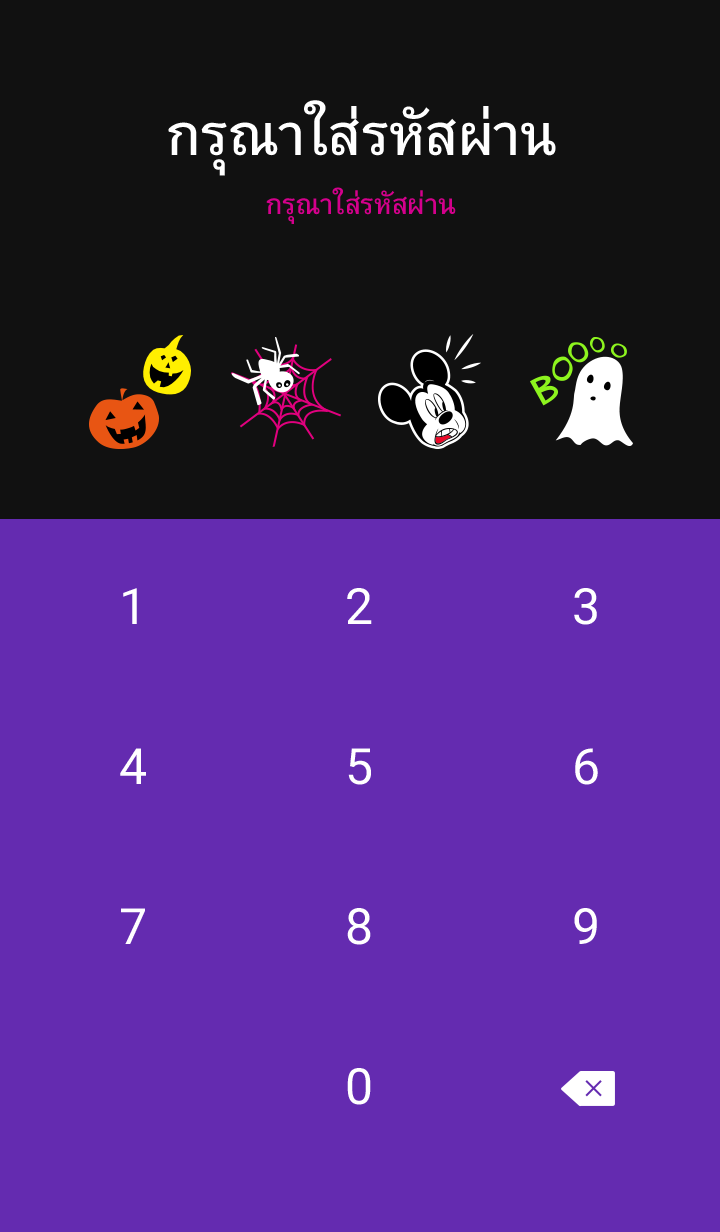This screenshot has width=720, height=1232.
Task: Tap the number 6 key
Action: (x=586, y=767)
